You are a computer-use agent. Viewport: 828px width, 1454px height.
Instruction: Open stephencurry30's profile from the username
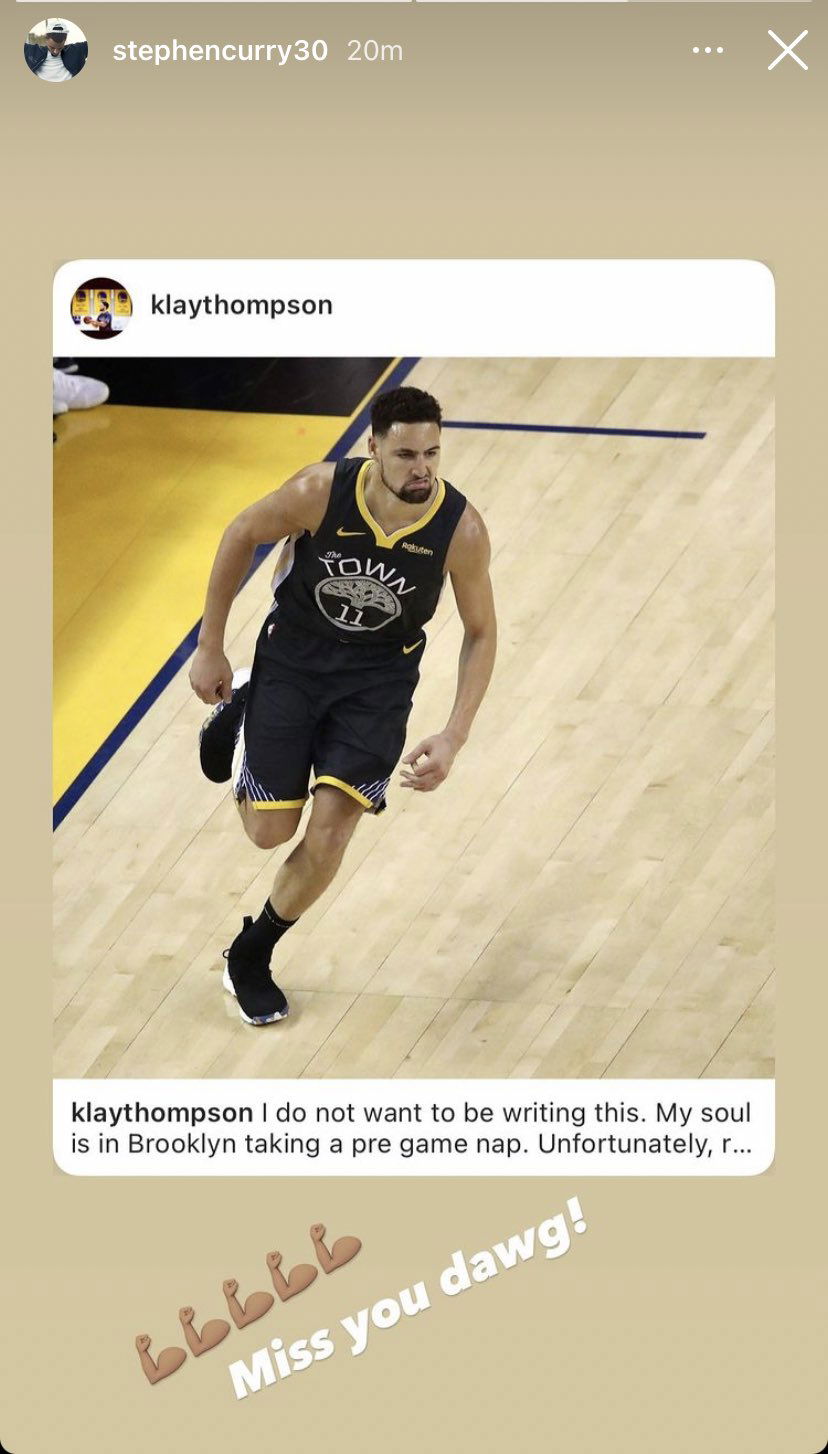tap(219, 51)
